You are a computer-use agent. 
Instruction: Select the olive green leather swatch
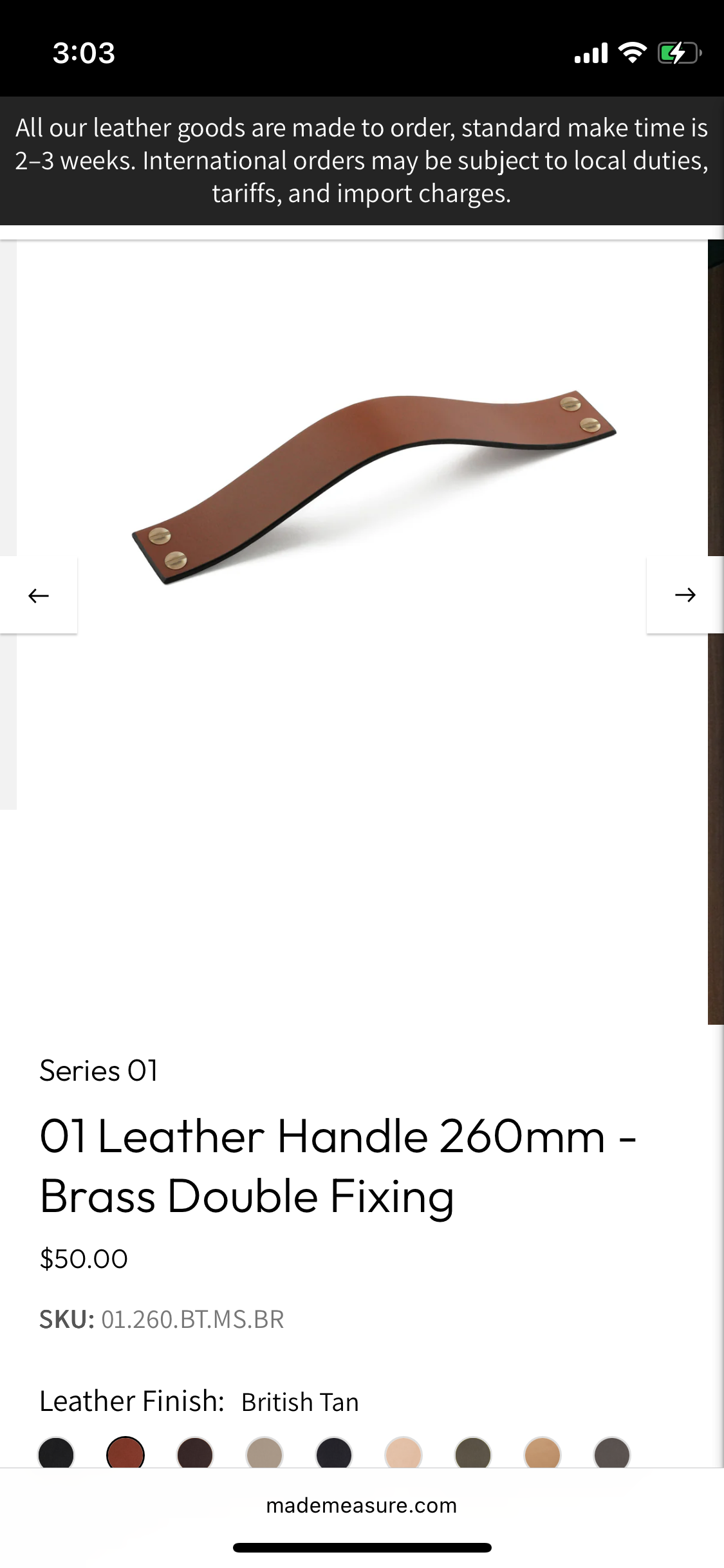pyautogui.click(x=473, y=1453)
